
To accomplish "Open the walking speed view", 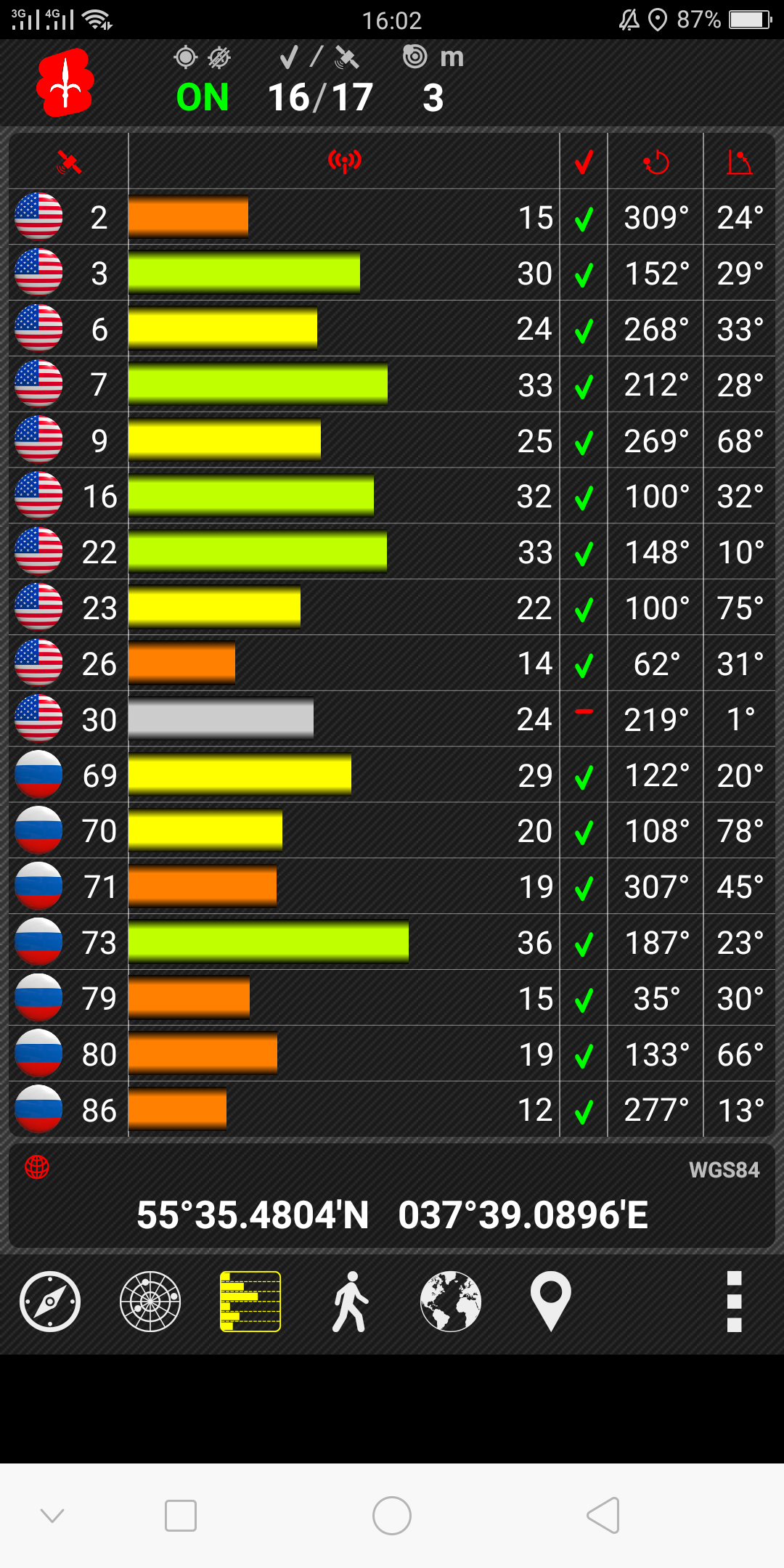I will click(x=351, y=1301).
